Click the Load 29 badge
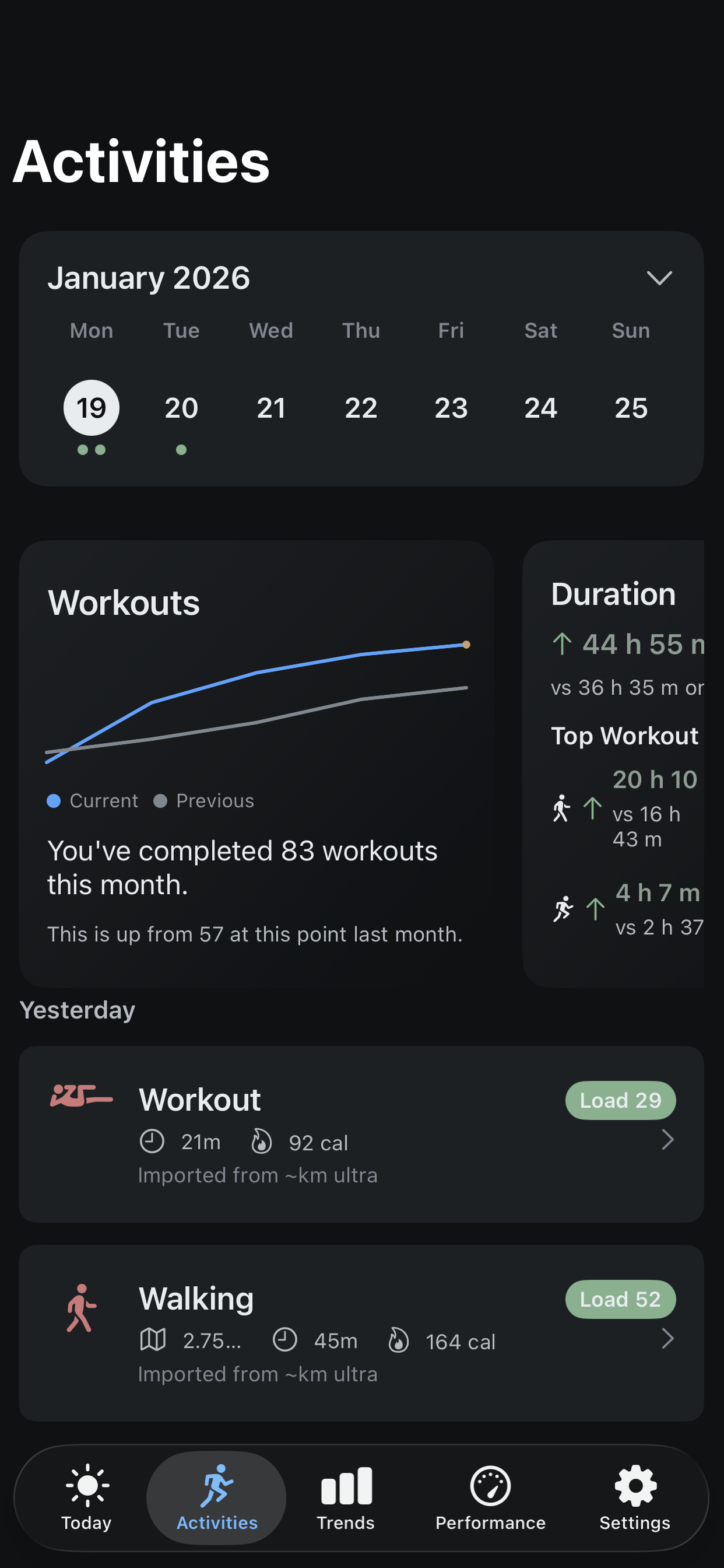Image resolution: width=724 pixels, height=1568 pixels. pos(620,1100)
